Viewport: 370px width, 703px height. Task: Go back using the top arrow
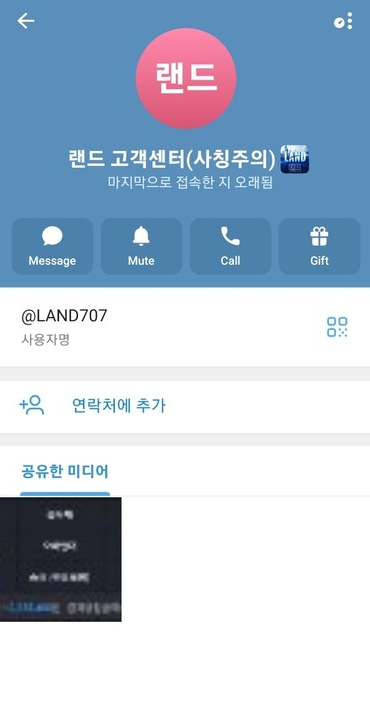[26, 21]
